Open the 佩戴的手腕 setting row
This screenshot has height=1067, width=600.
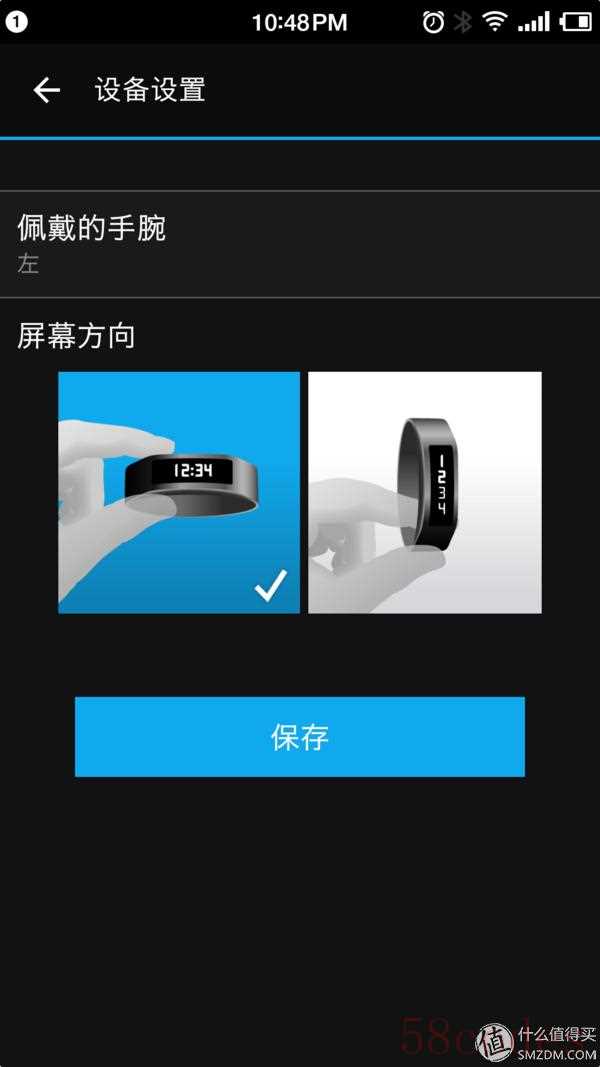300,243
